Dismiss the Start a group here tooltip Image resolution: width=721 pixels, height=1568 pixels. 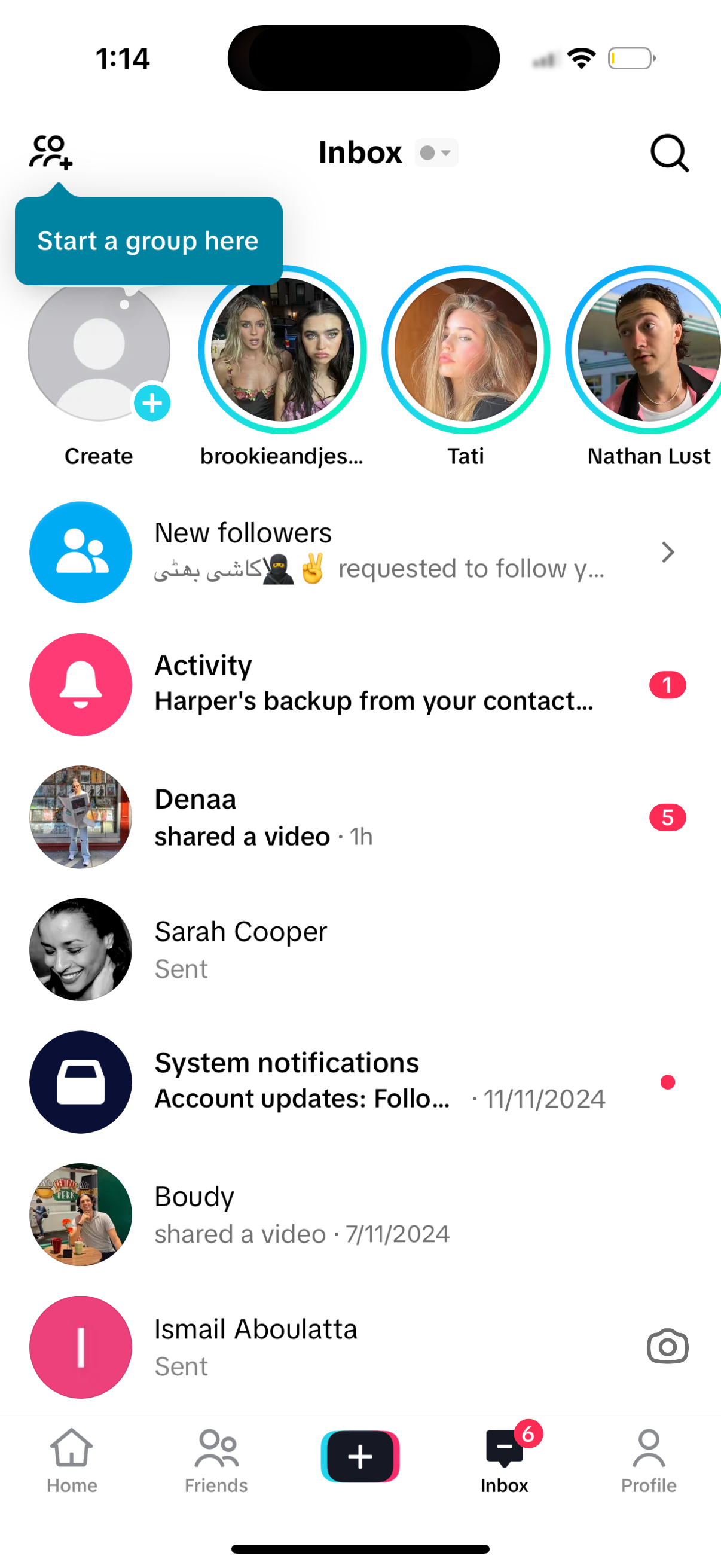(148, 241)
